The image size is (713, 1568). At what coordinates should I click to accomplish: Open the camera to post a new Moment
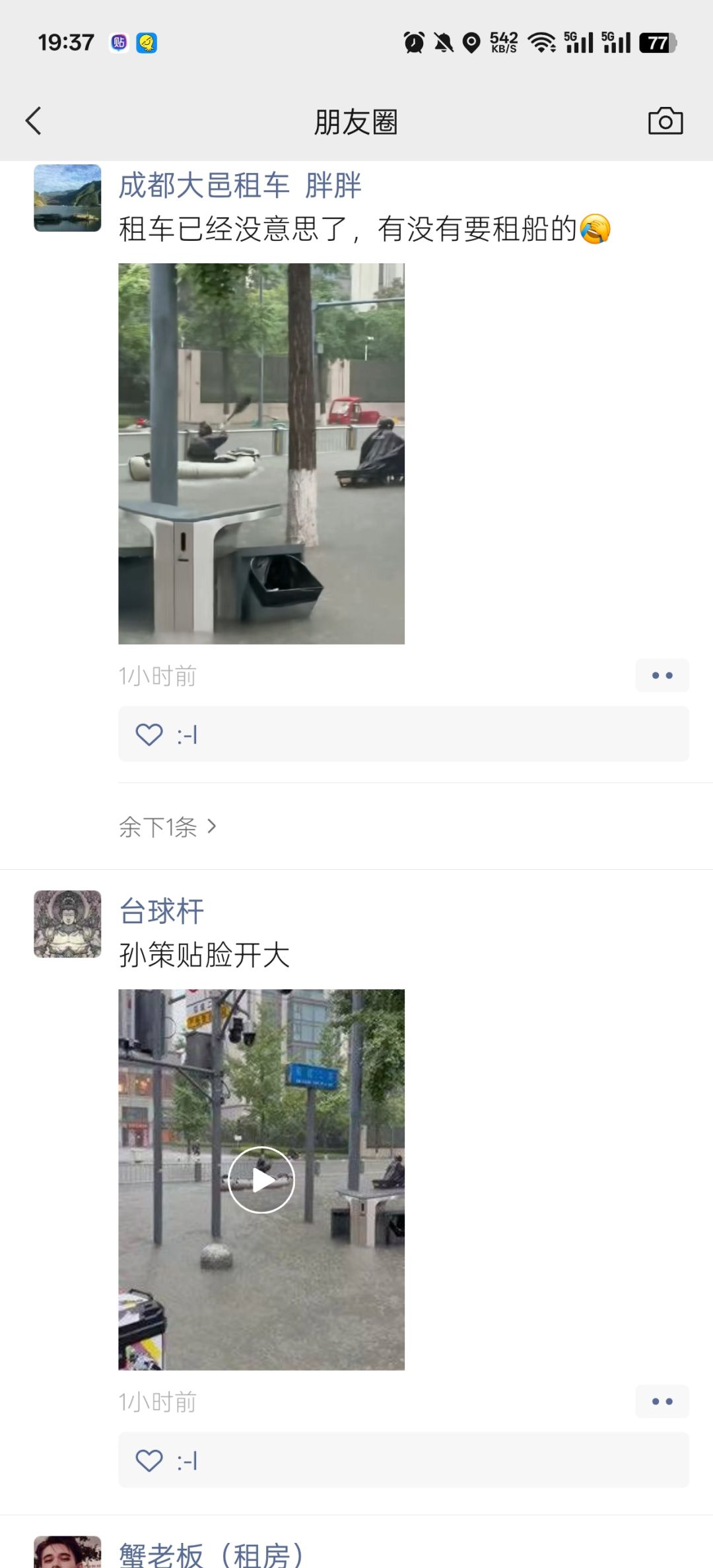pos(665,121)
